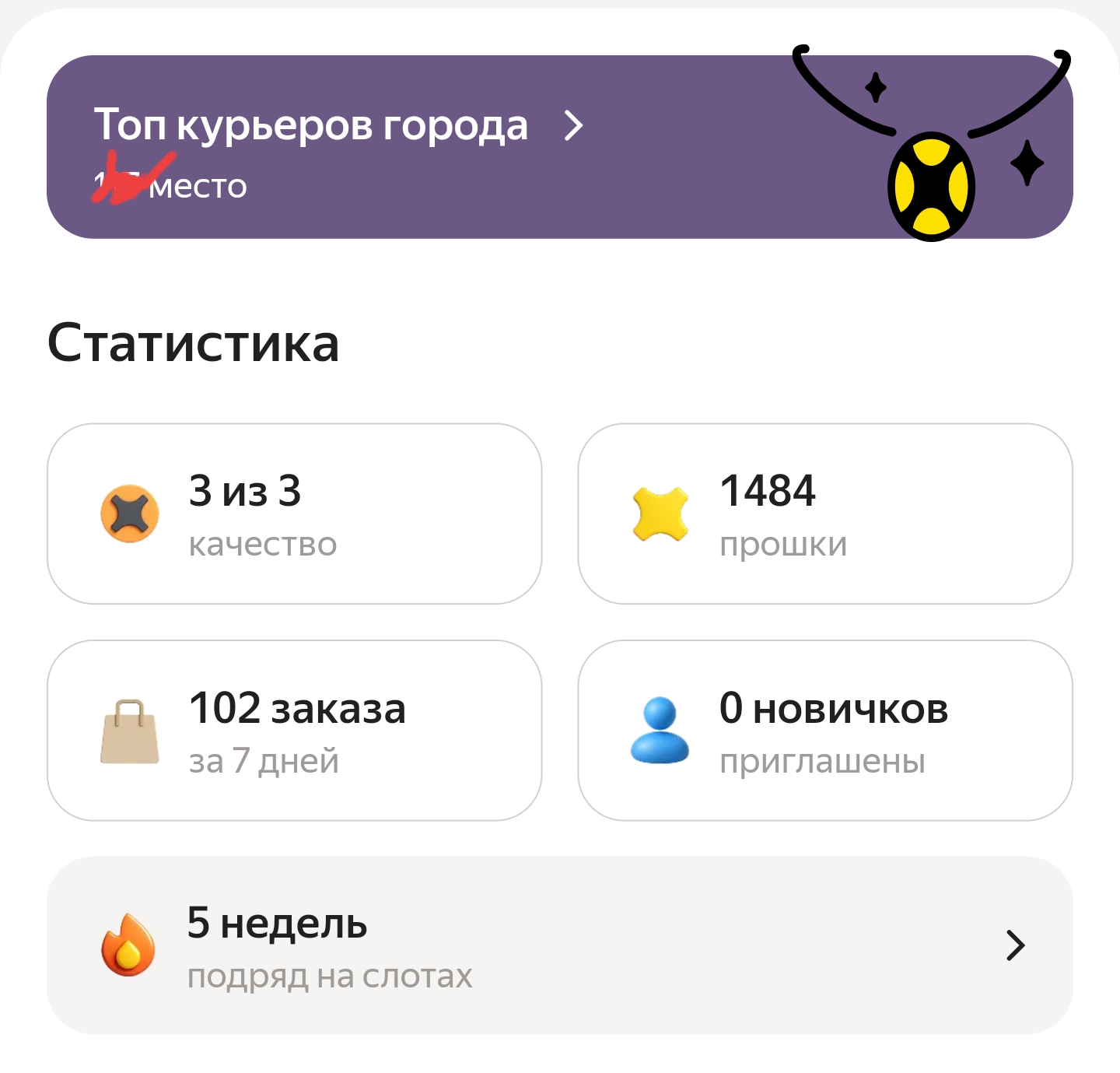Open the 102 заказа за 7 дней card
This screenshot has width=1120, height=1073.
coord(294,730)
